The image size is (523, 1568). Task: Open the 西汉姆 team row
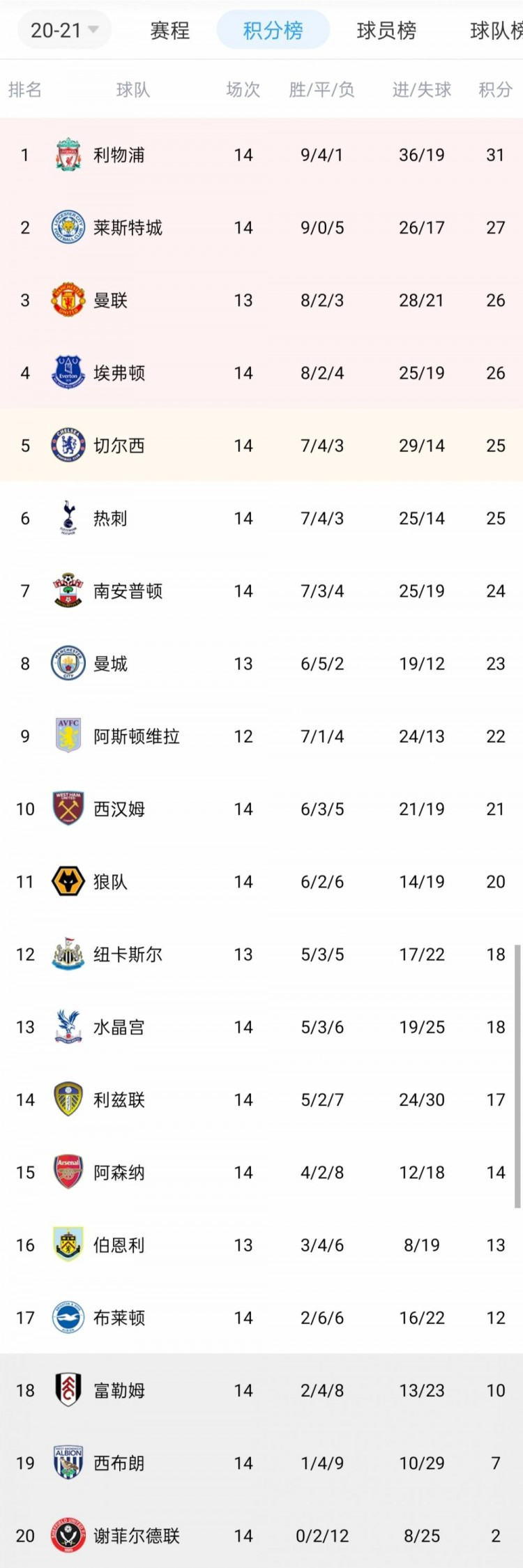[119, 809]
